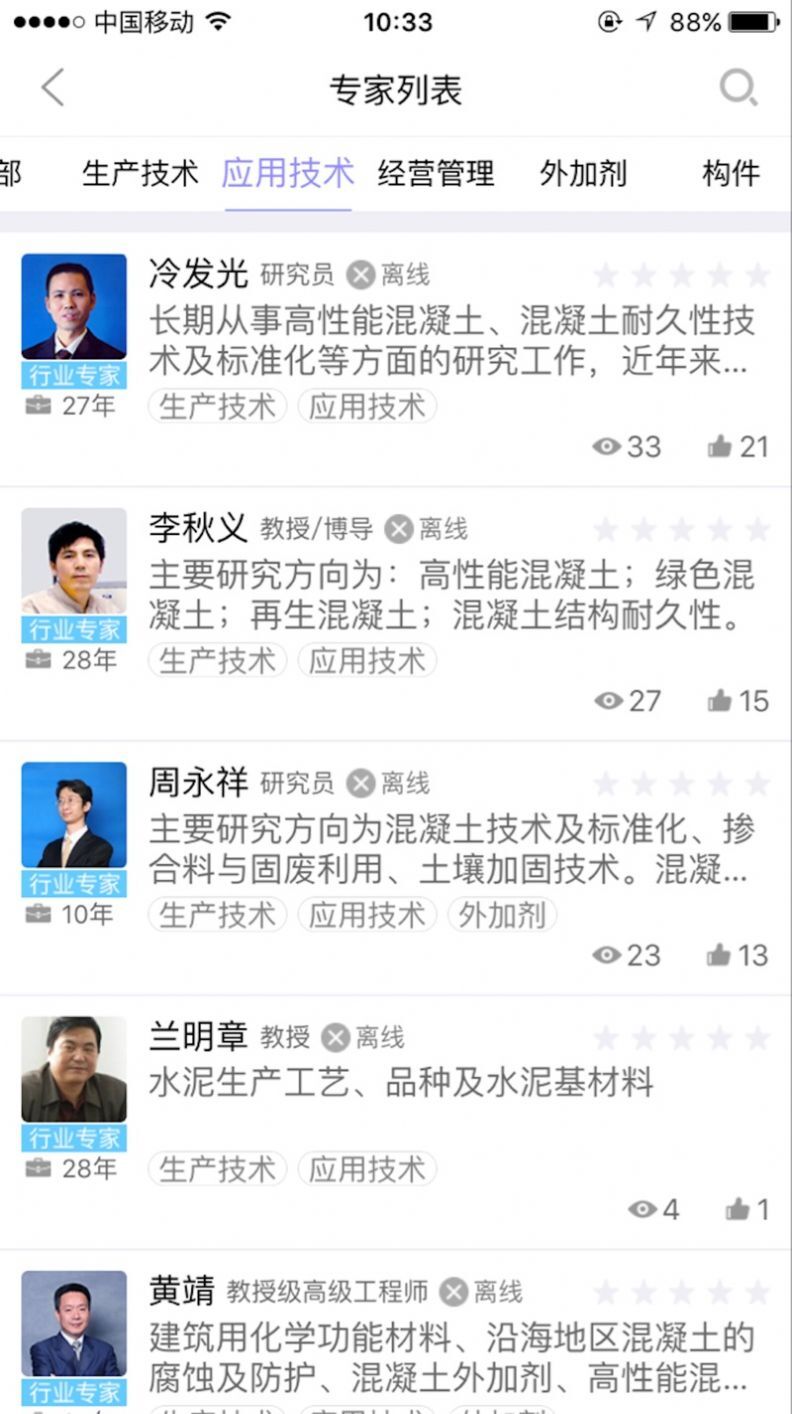Click the briefcase icon showing 周永祥's 10年 experience
The width and height of the screenshot is (792, 1414).
(x=38, y=913)
